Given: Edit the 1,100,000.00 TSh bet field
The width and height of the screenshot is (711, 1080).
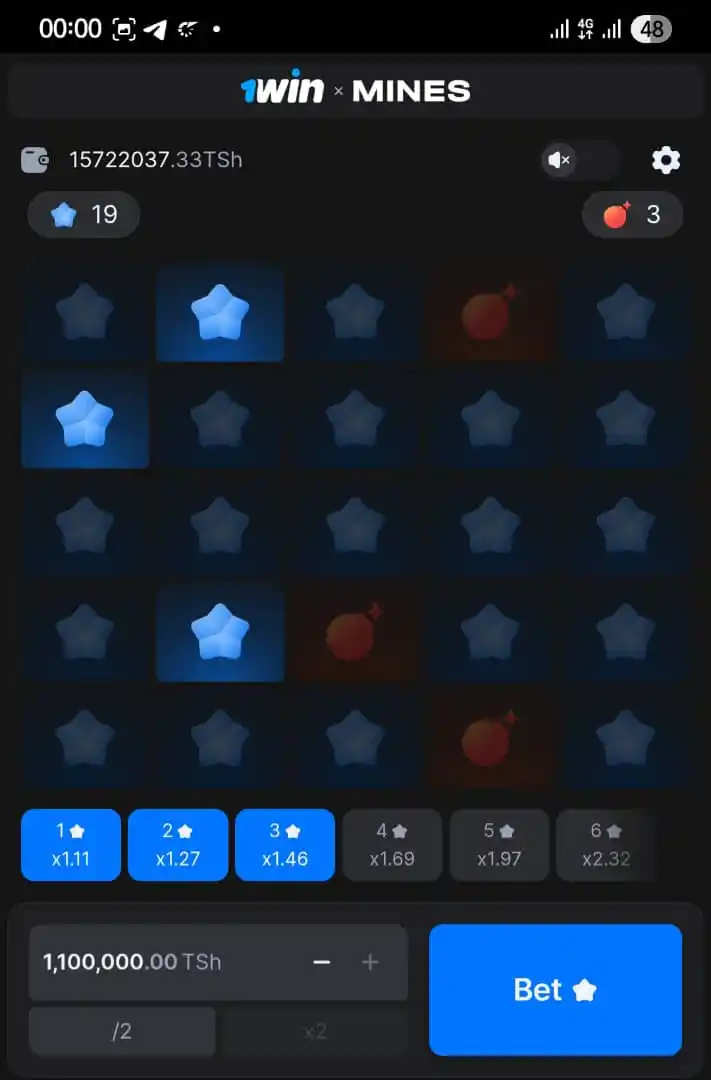Looking at the screenshot, I should (150, 962).
